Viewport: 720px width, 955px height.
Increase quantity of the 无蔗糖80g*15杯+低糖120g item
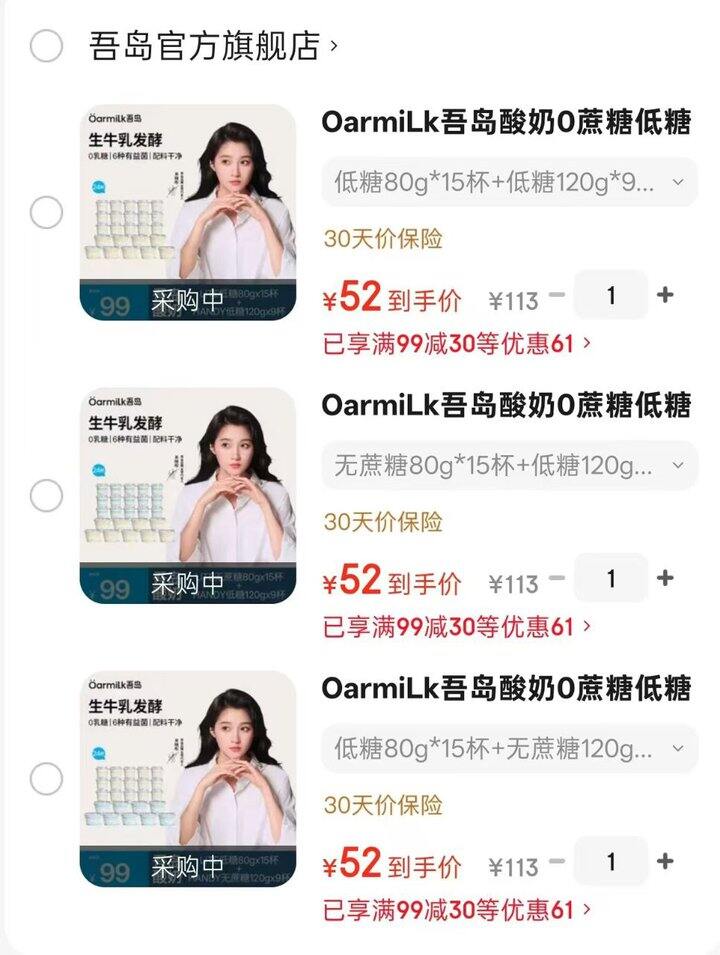[x=665, y=578]
